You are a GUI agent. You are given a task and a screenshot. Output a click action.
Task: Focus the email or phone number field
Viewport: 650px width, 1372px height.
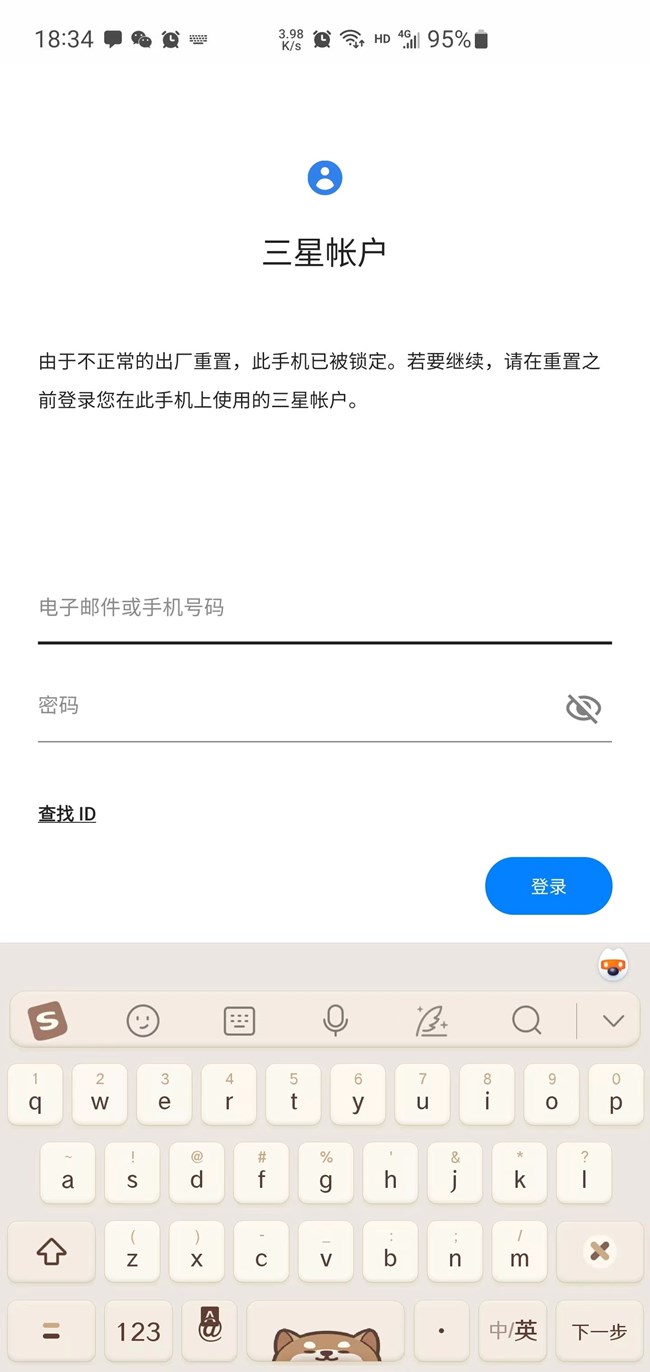tap(325, 608)
